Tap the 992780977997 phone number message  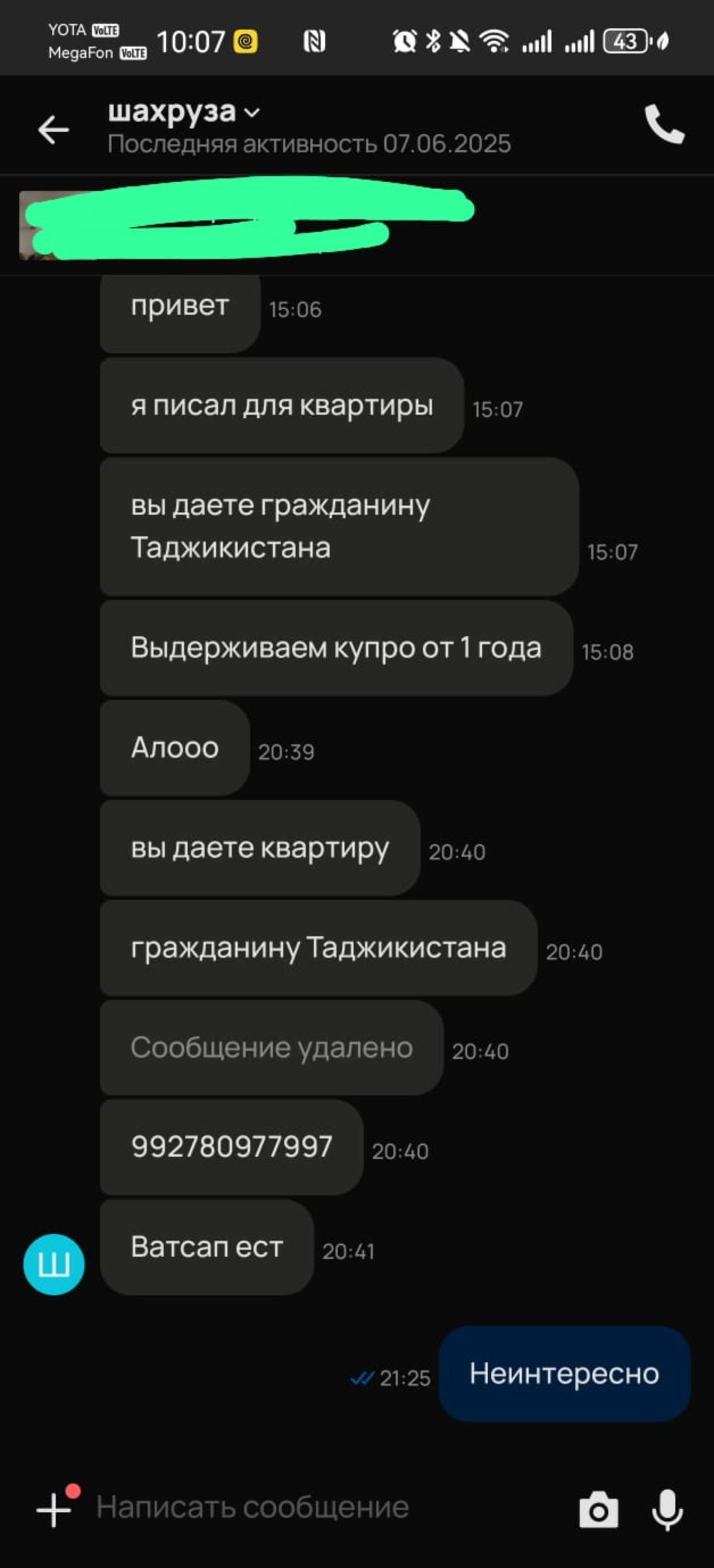231,1147
